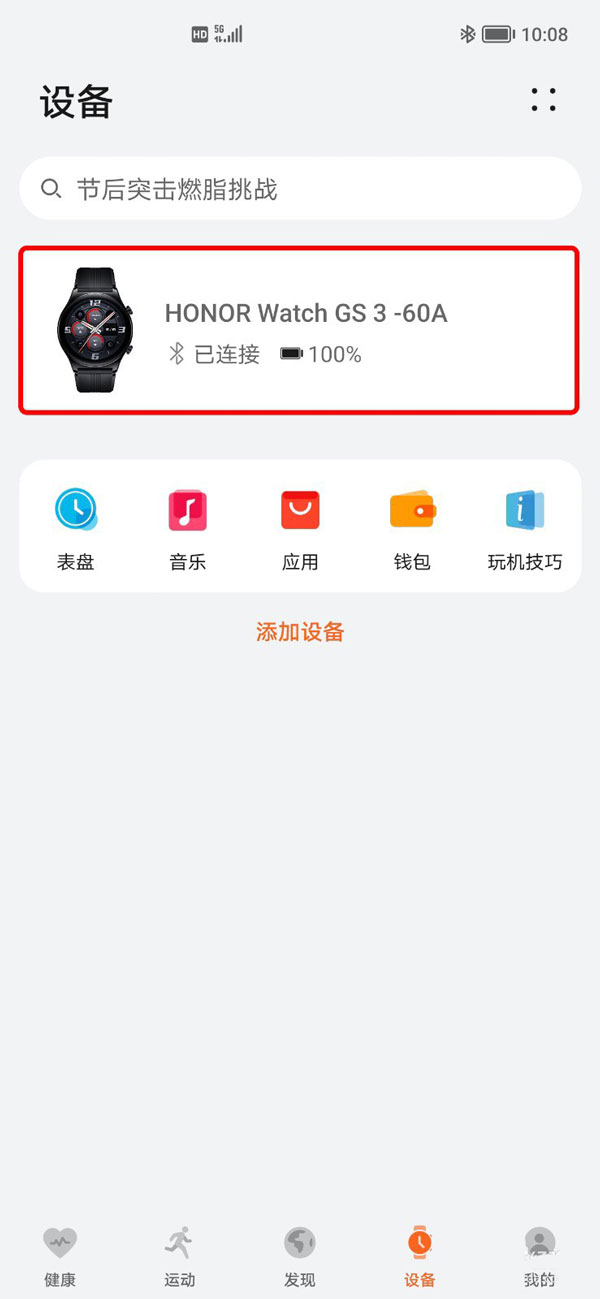
Task: Open 应用 app market
Action: tap(300, 527)
